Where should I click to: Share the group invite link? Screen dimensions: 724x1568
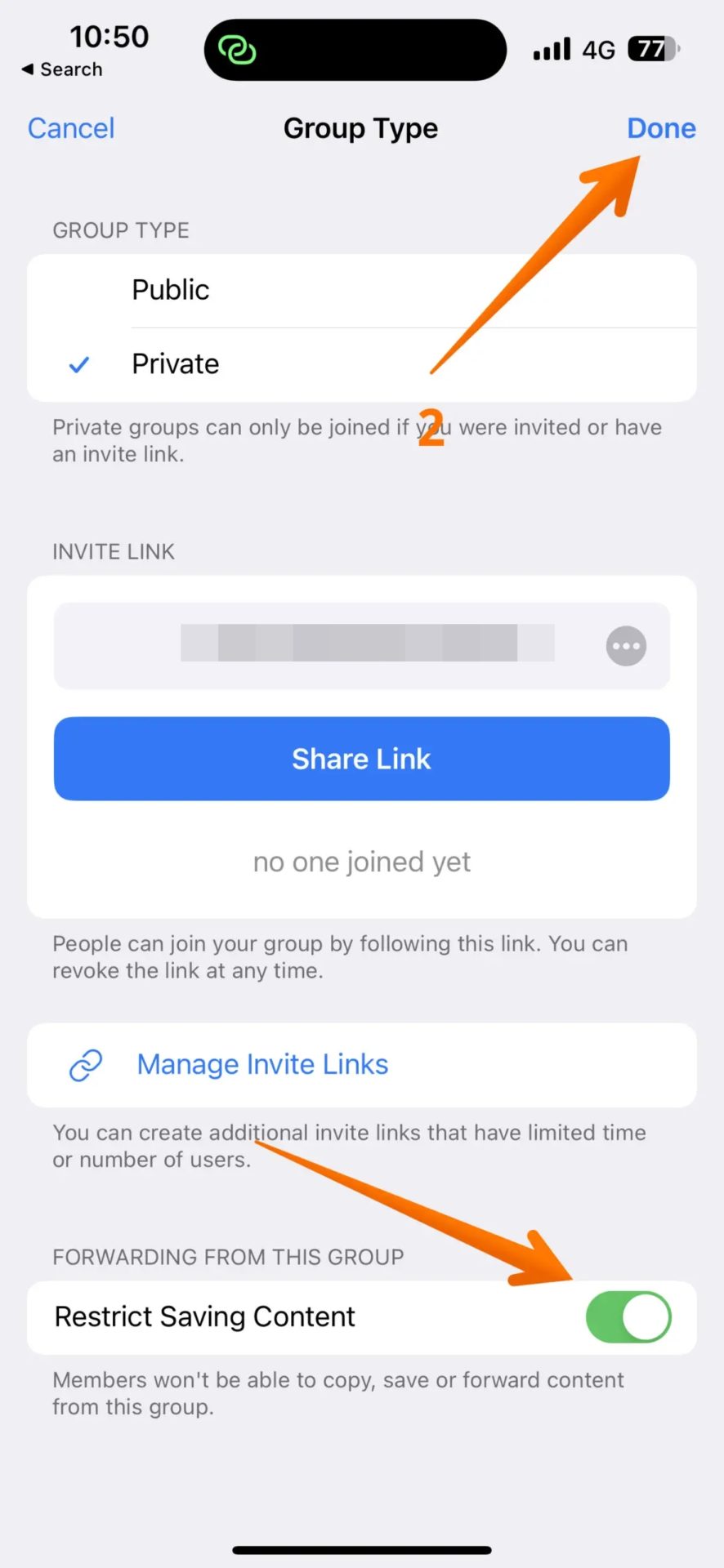361,759
